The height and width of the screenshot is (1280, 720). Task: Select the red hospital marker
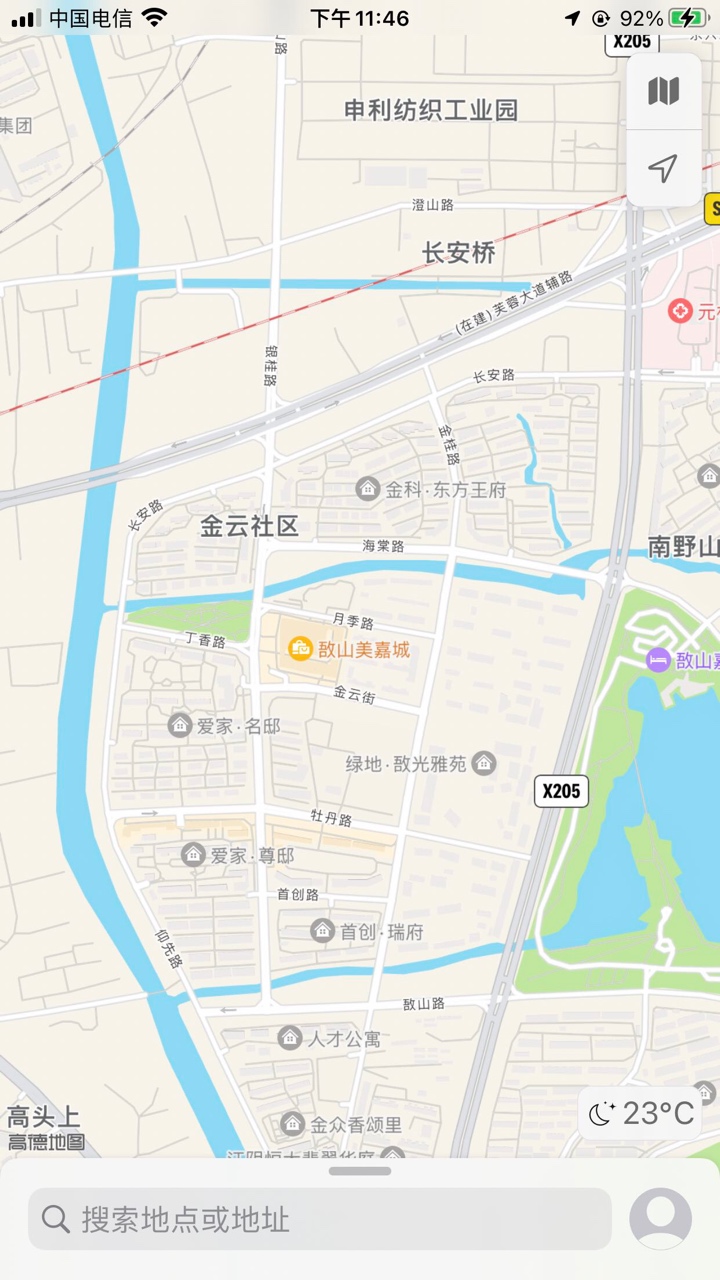click(680, 311)
